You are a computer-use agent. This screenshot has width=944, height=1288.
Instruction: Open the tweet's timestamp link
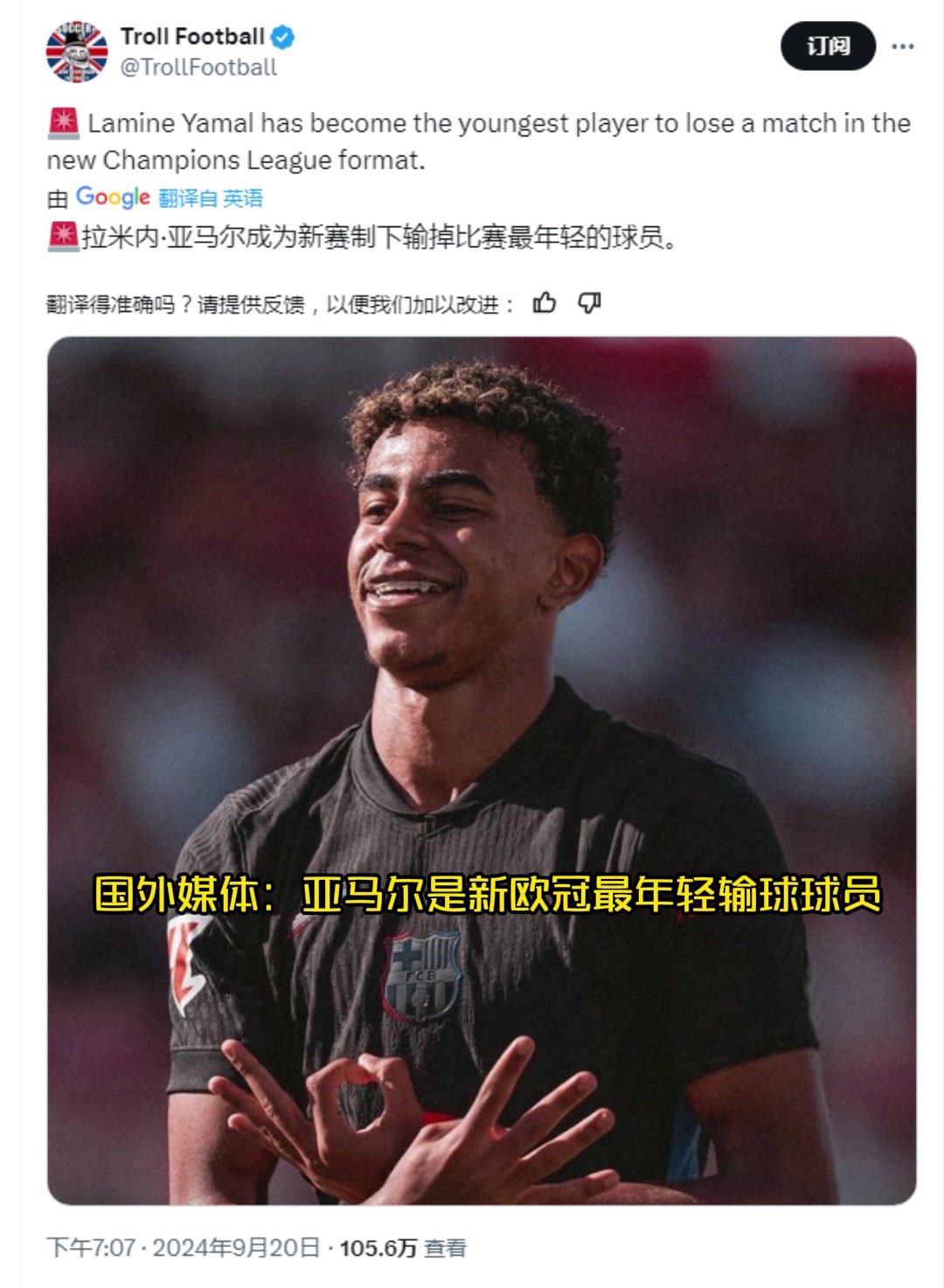(184, 1247)
